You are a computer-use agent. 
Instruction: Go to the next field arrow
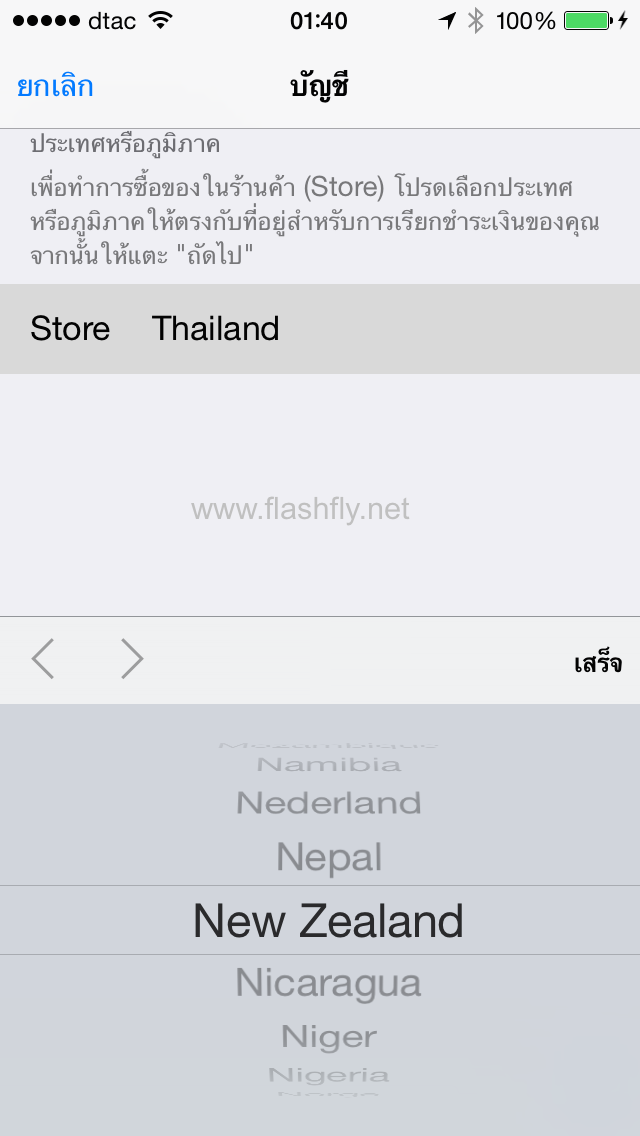click(132, 659)
